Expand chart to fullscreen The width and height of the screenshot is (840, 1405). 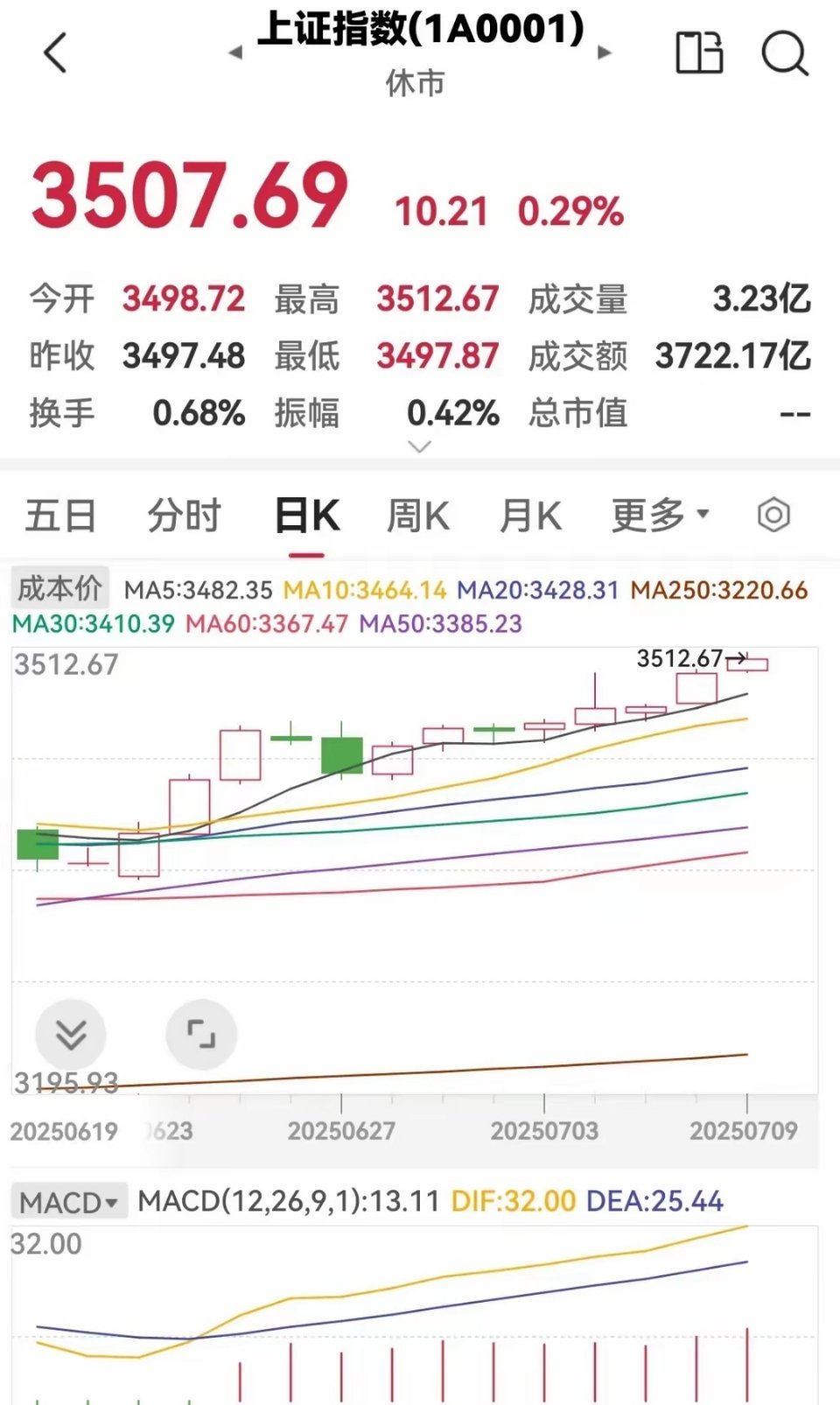coord(201,1035)
